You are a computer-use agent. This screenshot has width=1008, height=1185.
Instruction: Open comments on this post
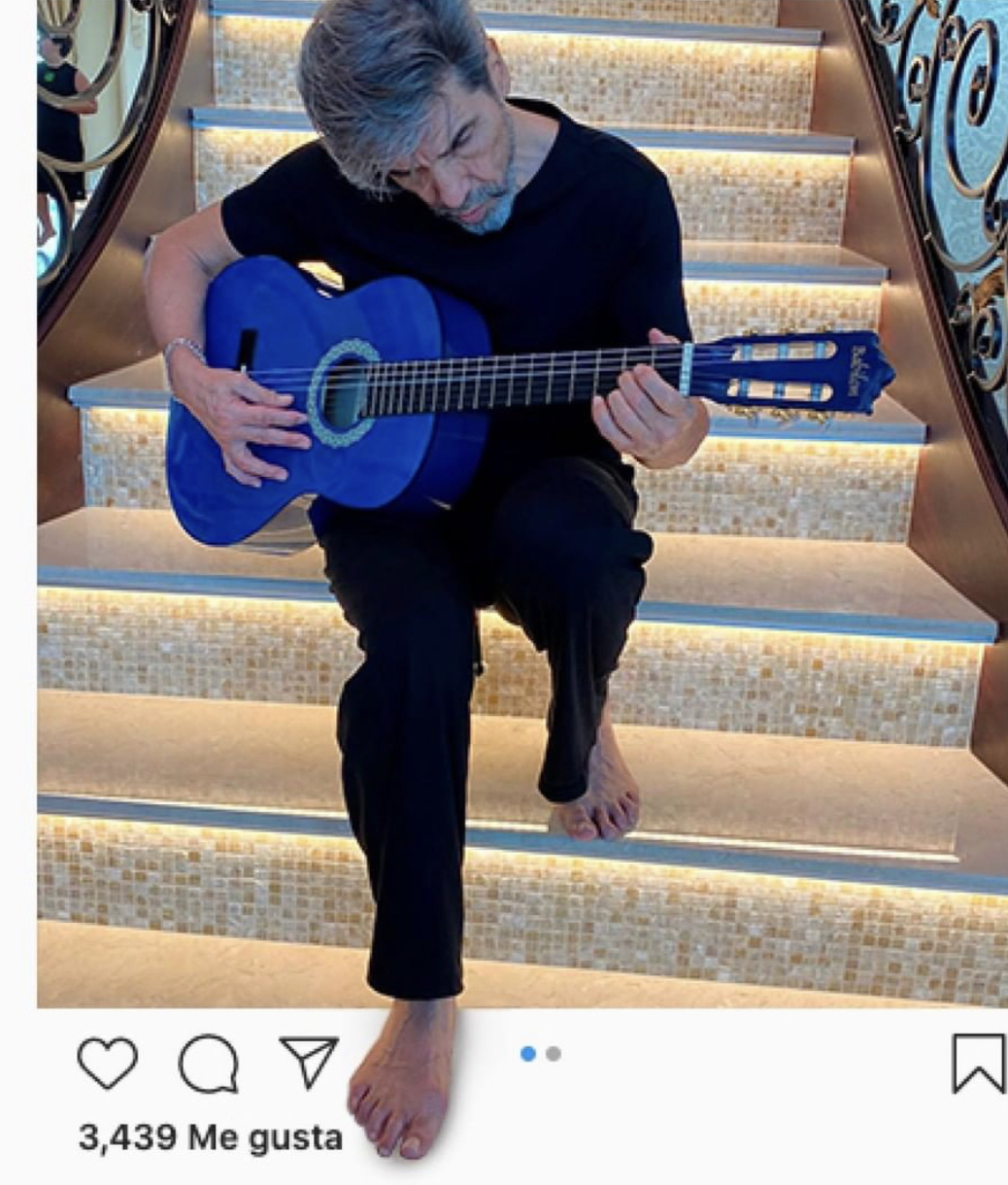pyautogui.click(x=208, y=1063)
